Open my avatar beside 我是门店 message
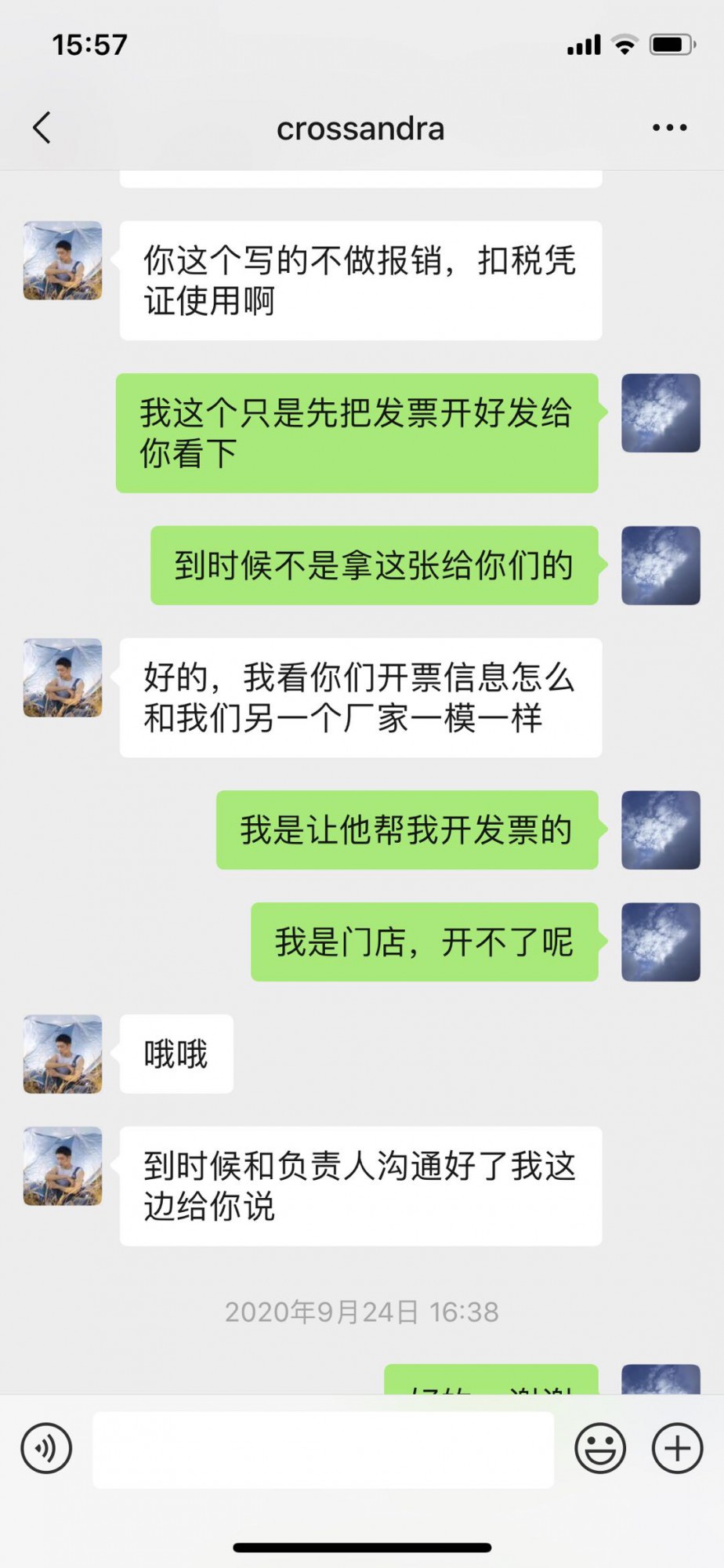 [x=661, y=942]
